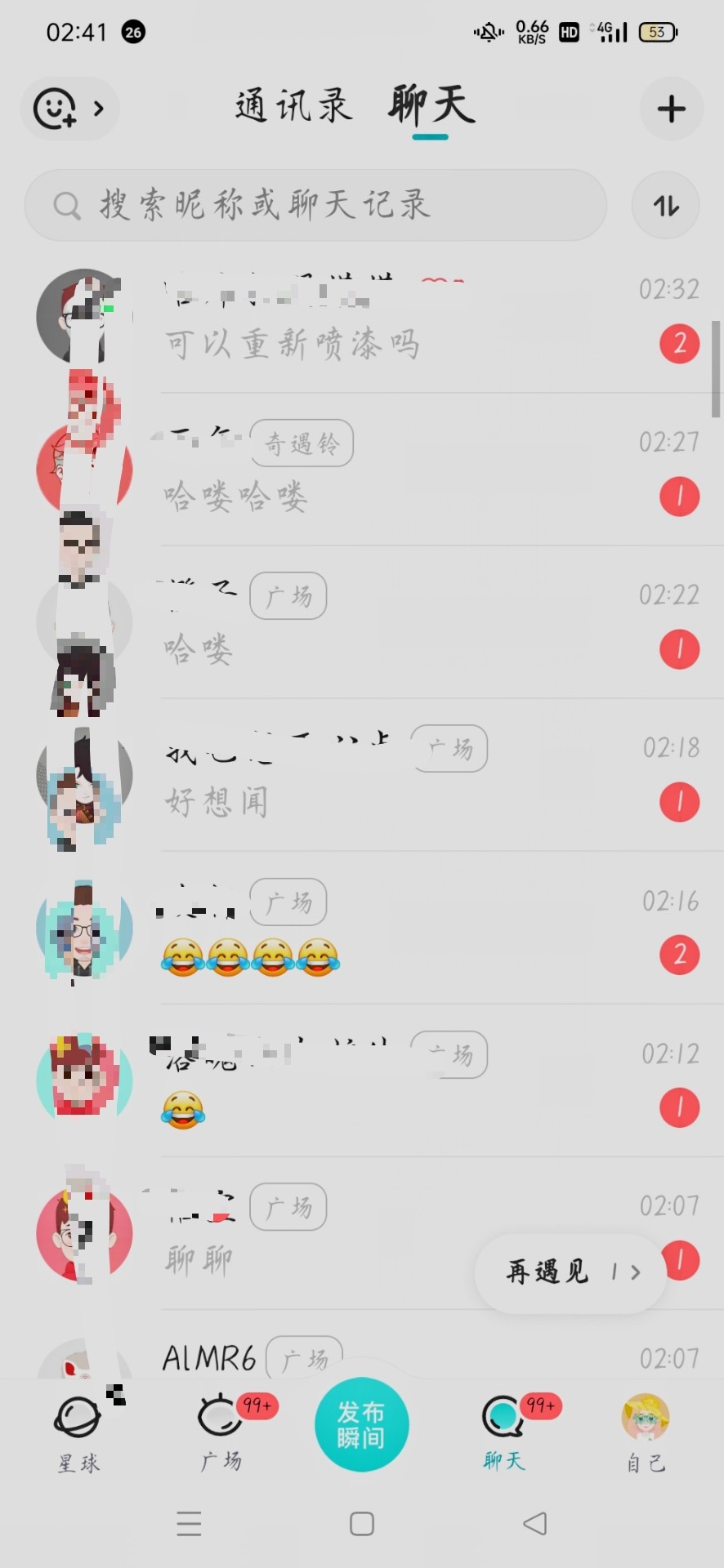The width and height of the screenshot is (724, 1568).
Task: Tap the 再遇见 floating button
Action: pyautogui.click(x=570, y=1272)
